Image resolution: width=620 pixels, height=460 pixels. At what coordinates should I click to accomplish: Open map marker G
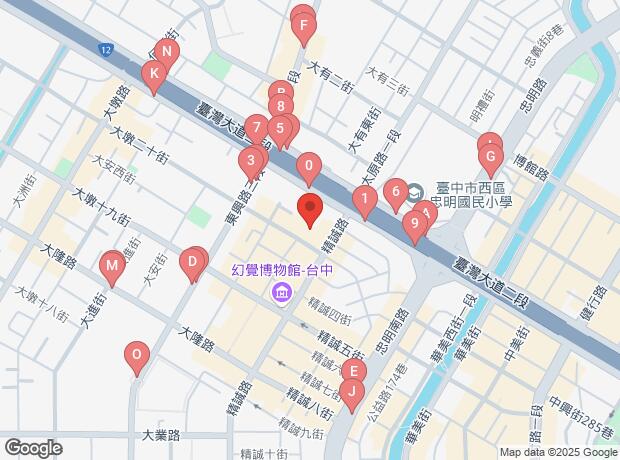490,156
